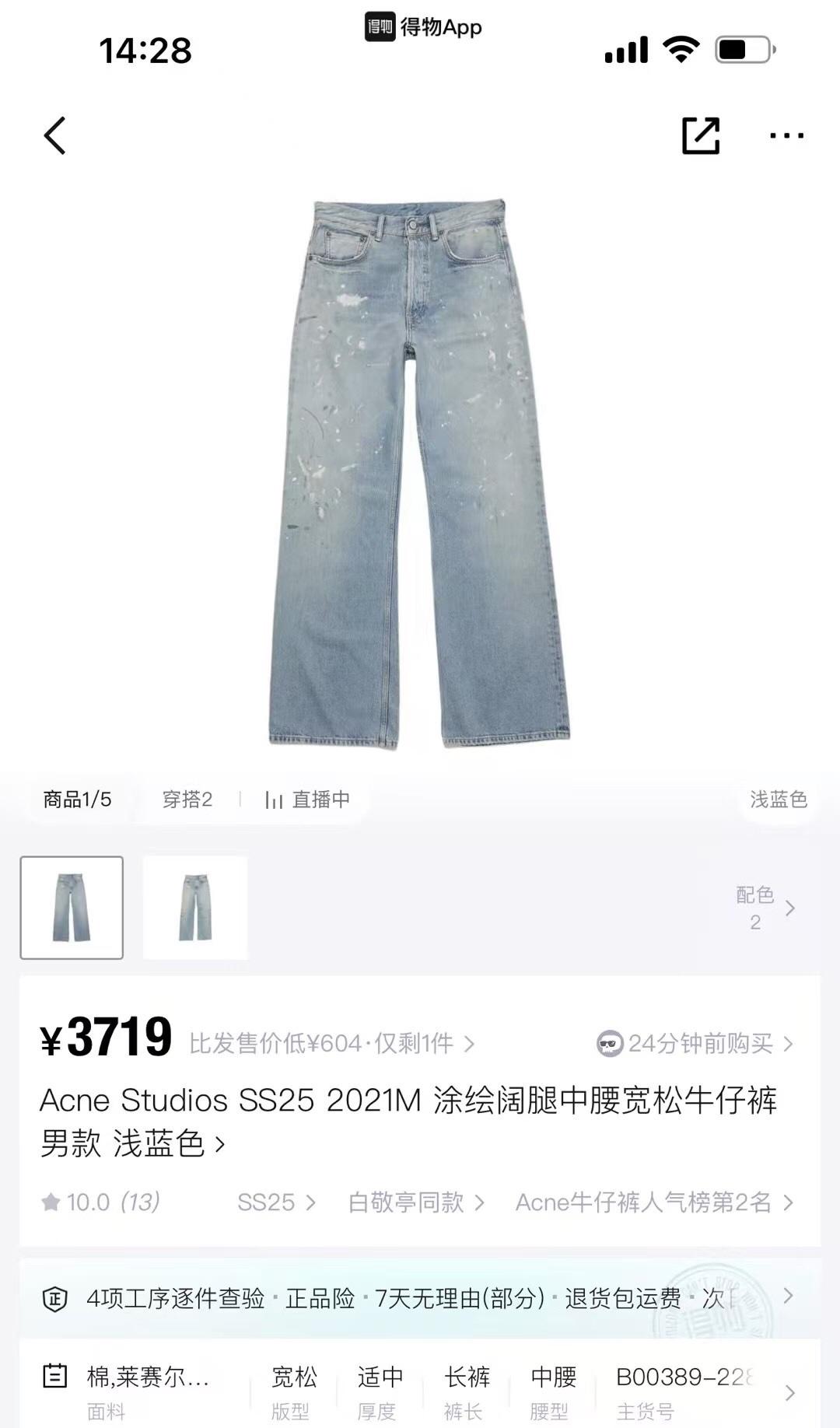Switch to 商品1/5 product photos

tap(78, 800)
